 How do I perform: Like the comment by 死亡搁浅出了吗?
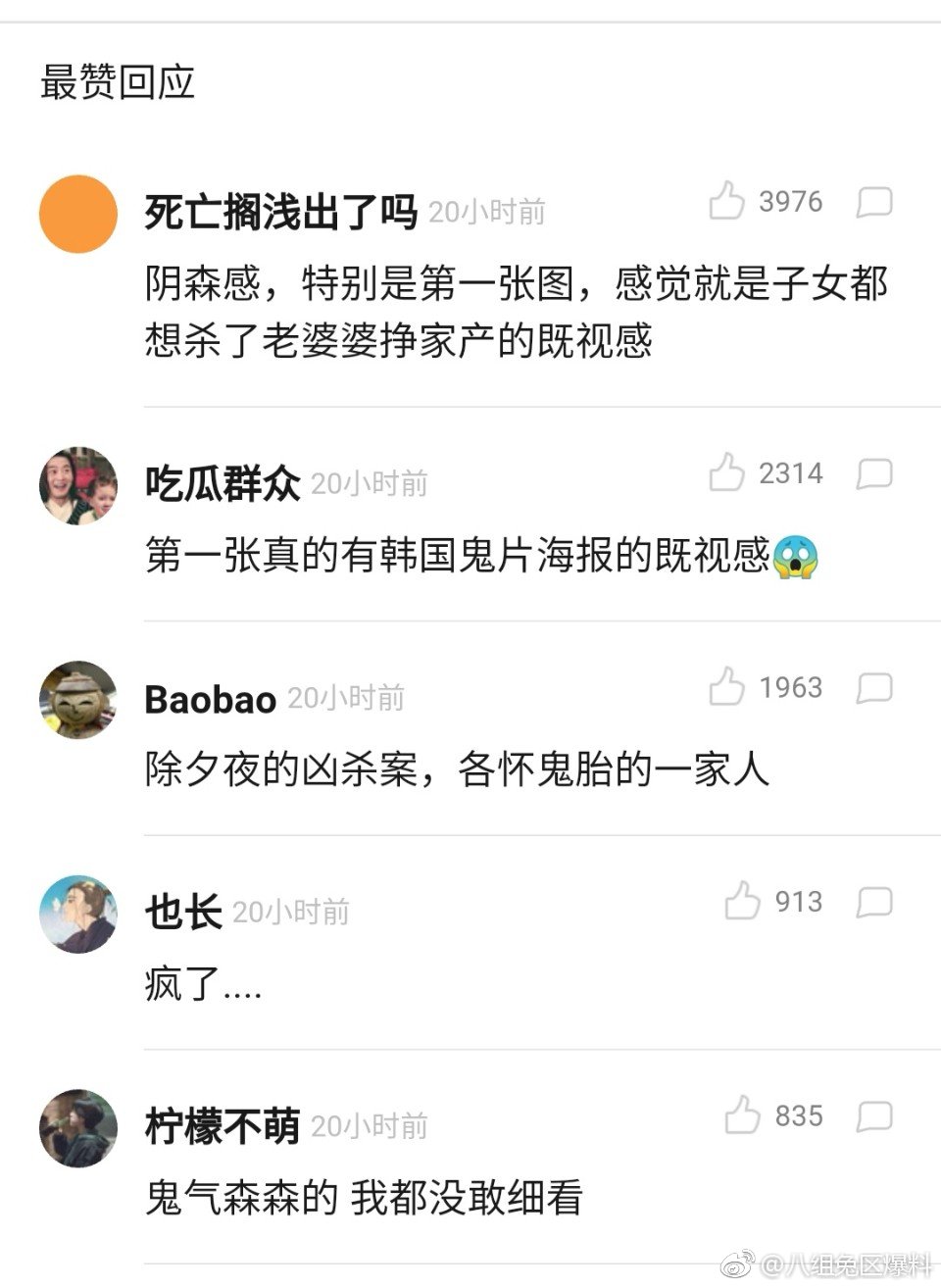point(727,202)
